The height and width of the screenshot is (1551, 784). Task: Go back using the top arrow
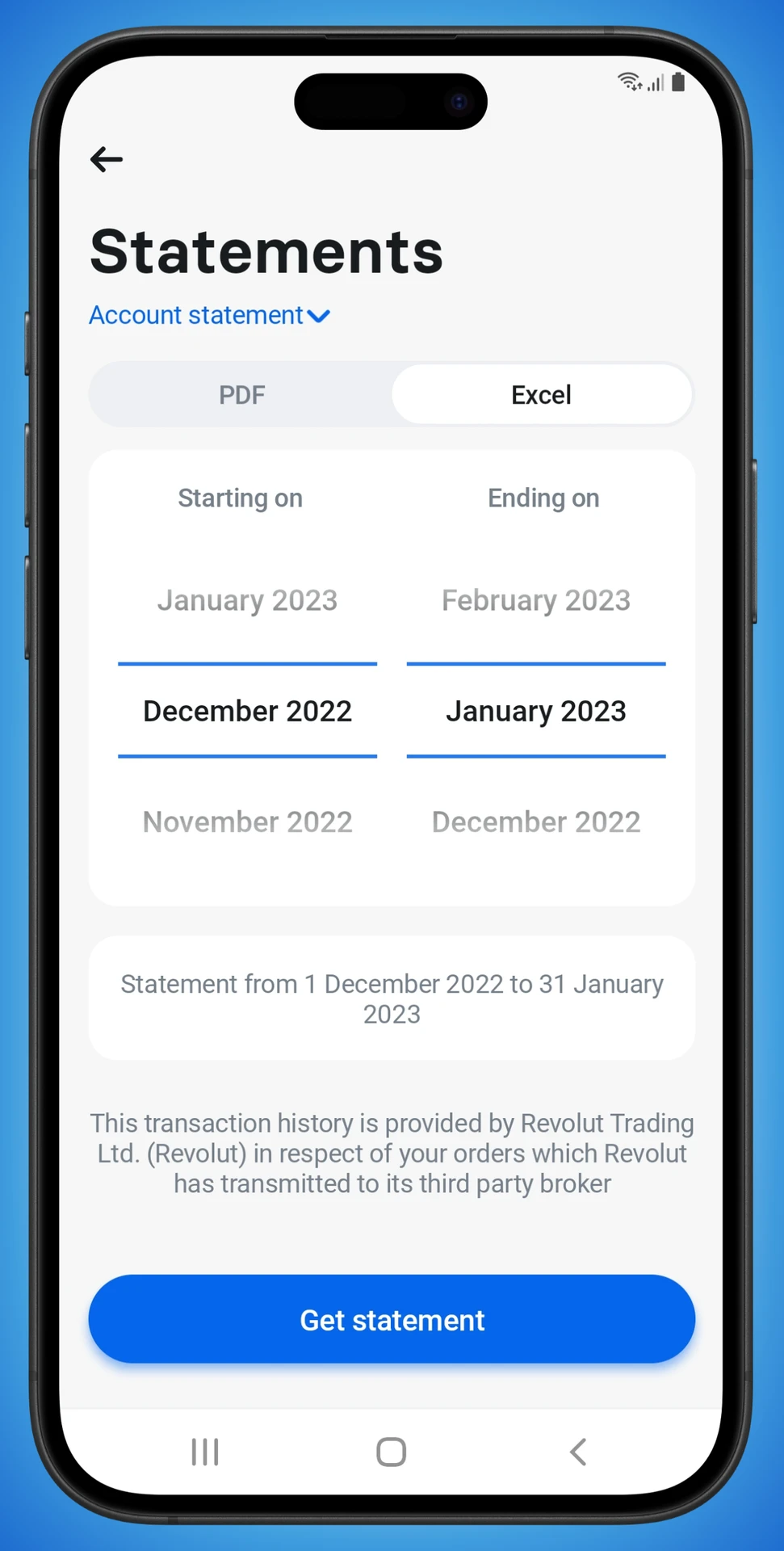(107, 159)
